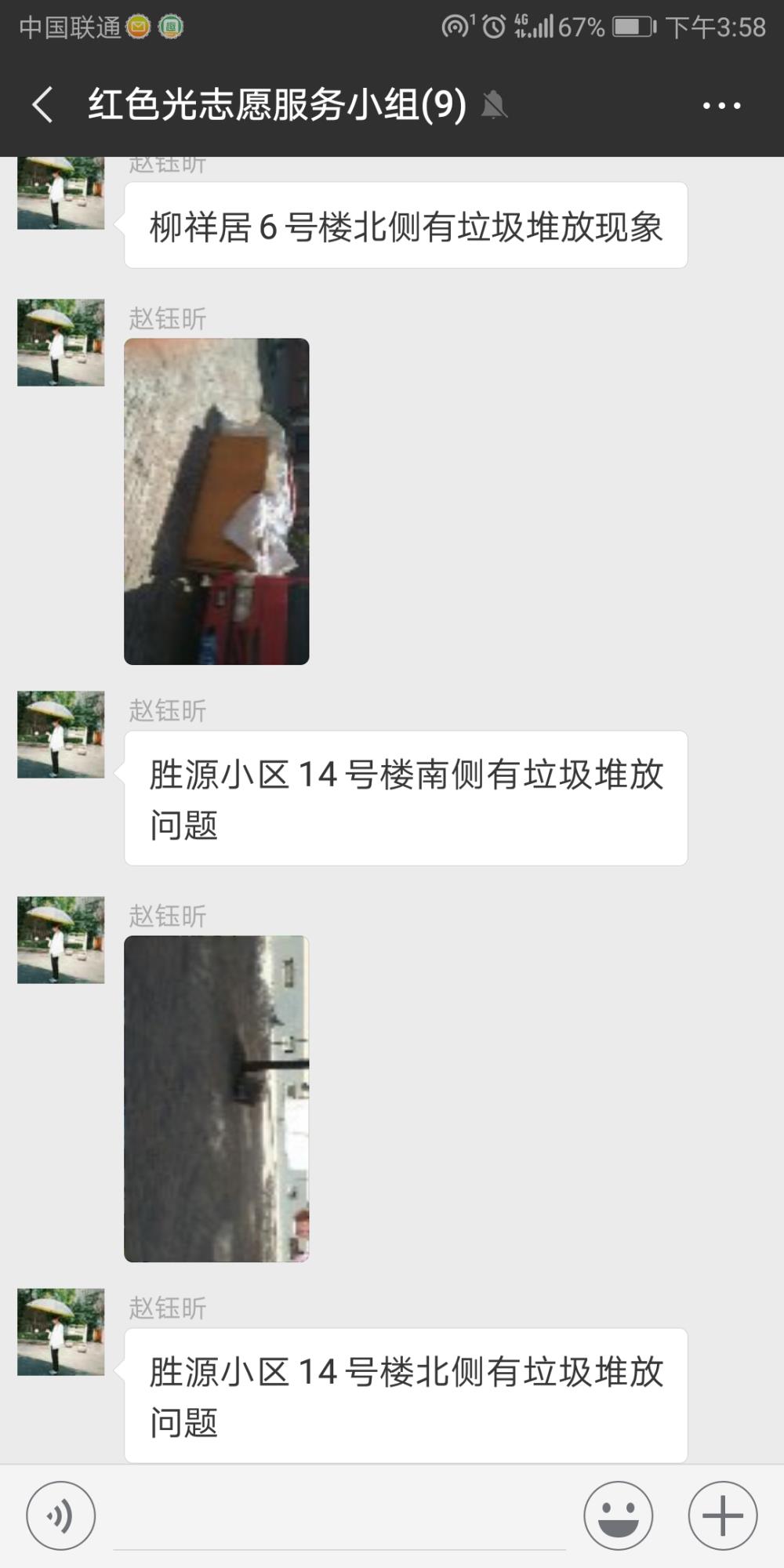Open the emoji sticker panel
This screenshot has height=1568, width=784.
coord(618,1515)
